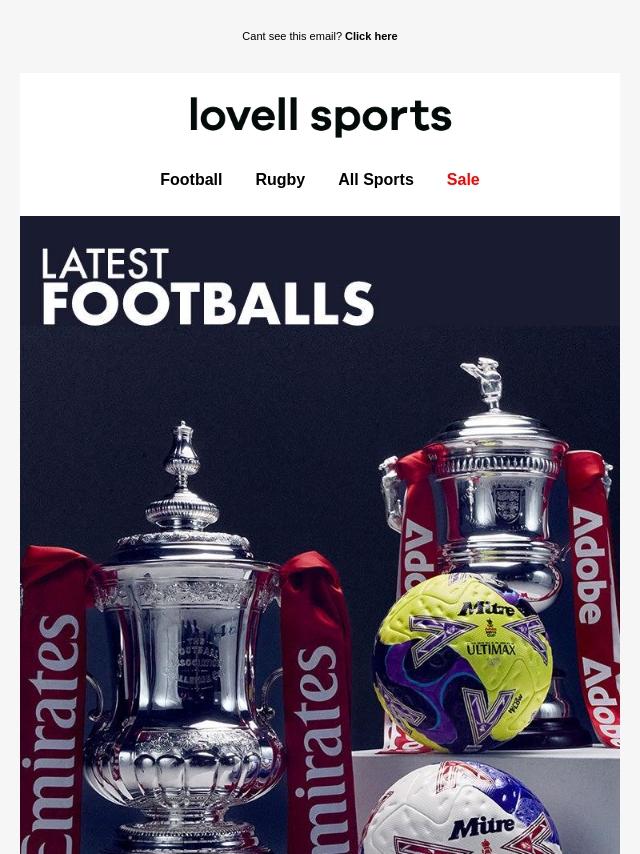Open the lovell sports homepage logo
This screenshot has width=640, height=854.
(x=320, y=116)
